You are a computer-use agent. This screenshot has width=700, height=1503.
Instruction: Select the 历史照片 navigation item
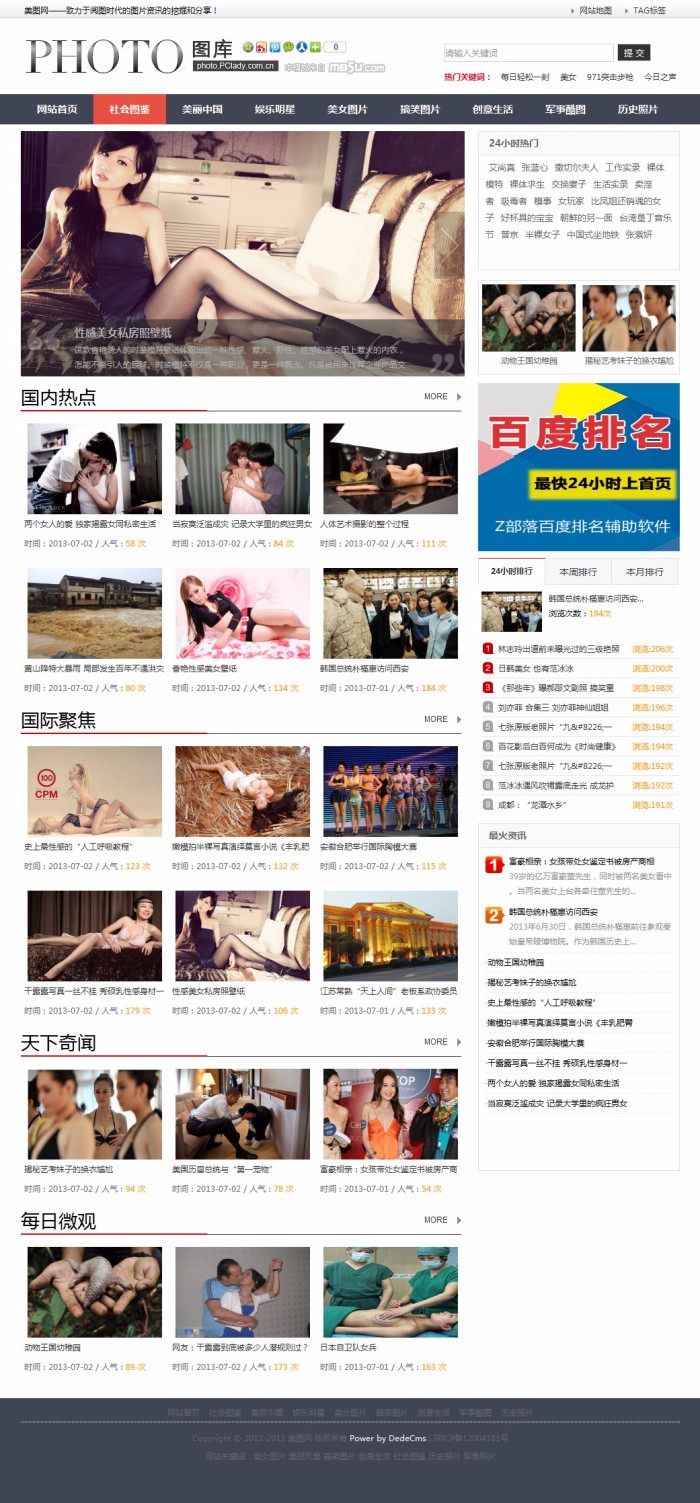tap(638, 109)
